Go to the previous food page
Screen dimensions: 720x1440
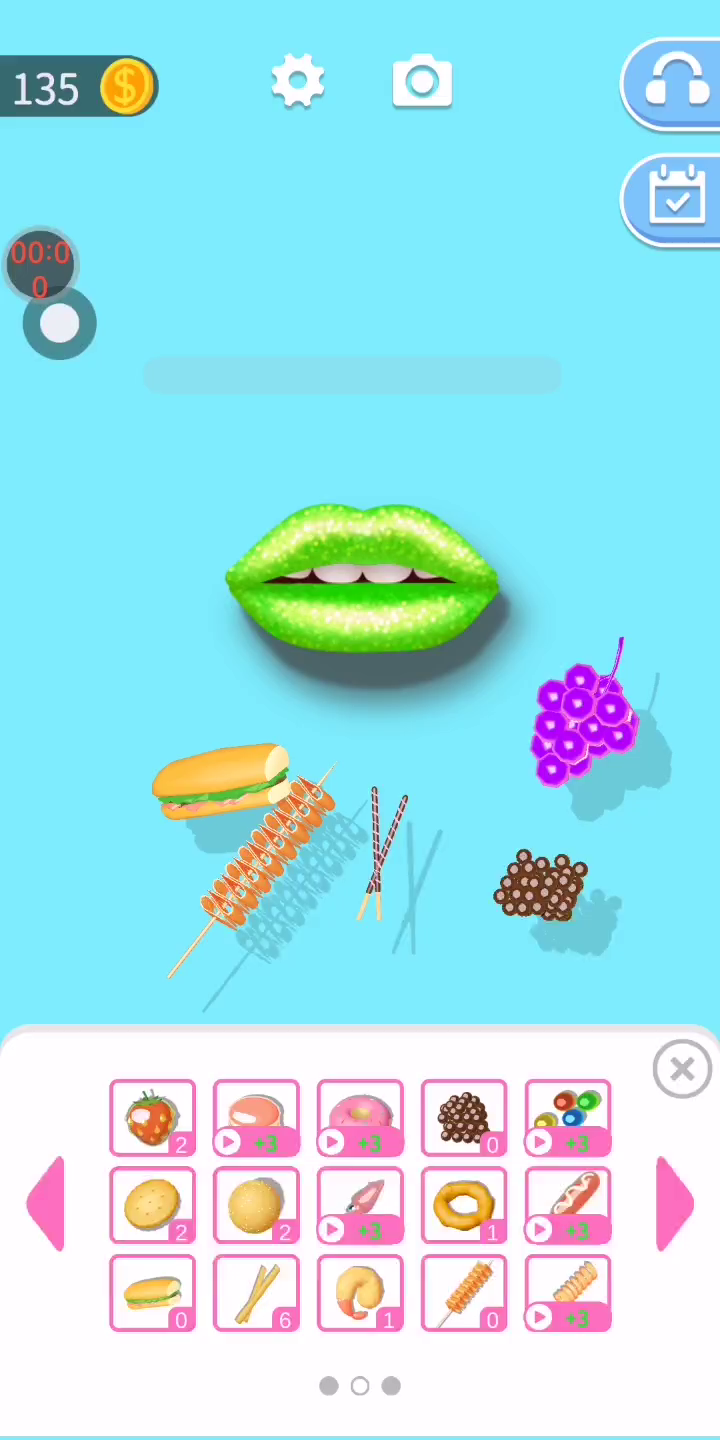pos(46,1204)
